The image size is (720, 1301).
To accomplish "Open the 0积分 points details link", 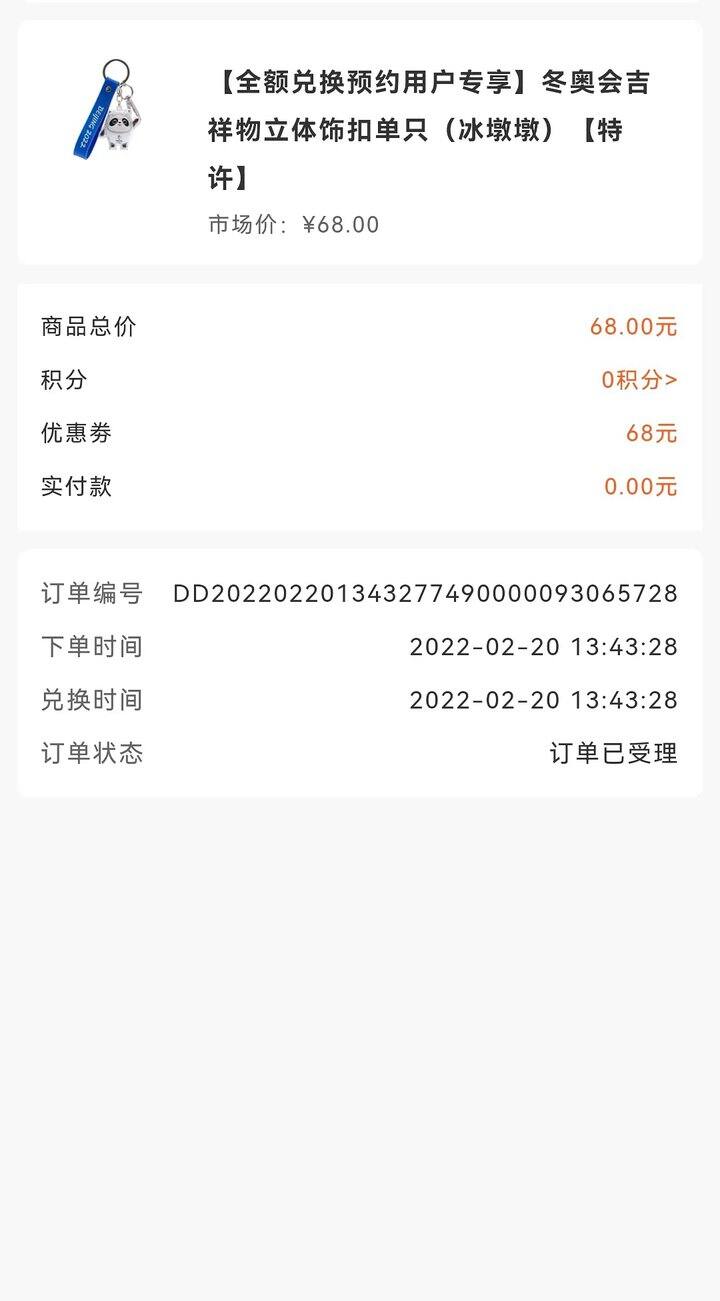I will pos(639,380).
